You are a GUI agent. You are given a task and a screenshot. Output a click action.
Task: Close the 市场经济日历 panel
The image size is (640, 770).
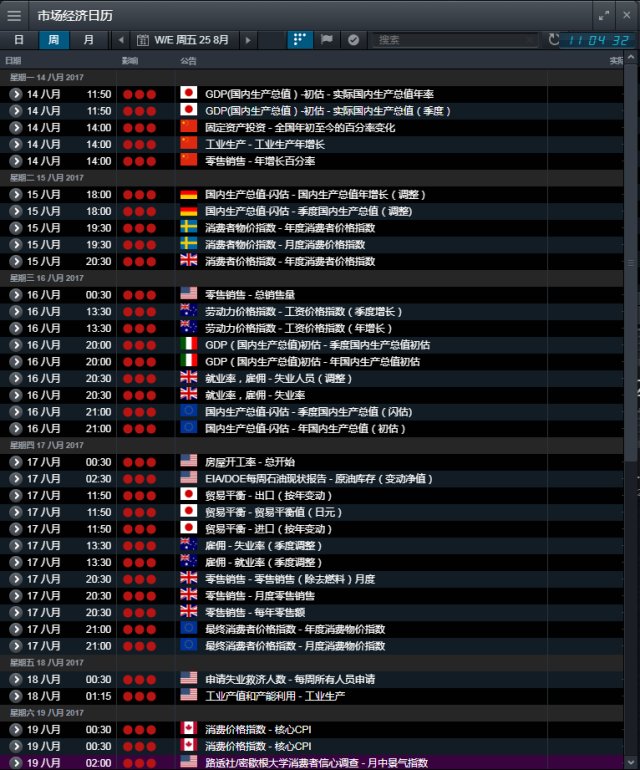[x=627, y=15]
